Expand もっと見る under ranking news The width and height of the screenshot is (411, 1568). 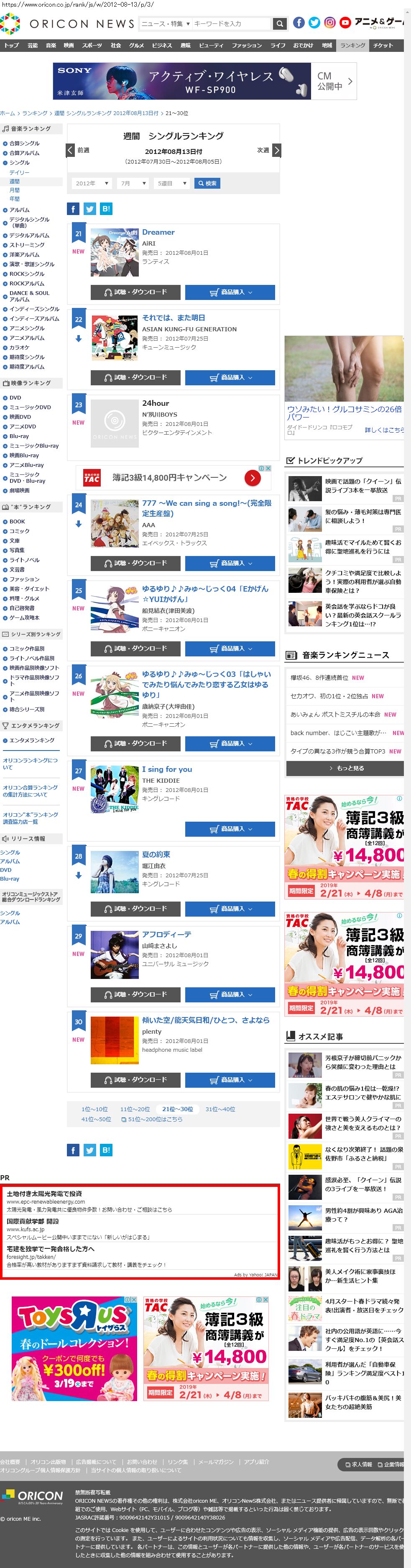pyautogui.click(x=345, y=768)
